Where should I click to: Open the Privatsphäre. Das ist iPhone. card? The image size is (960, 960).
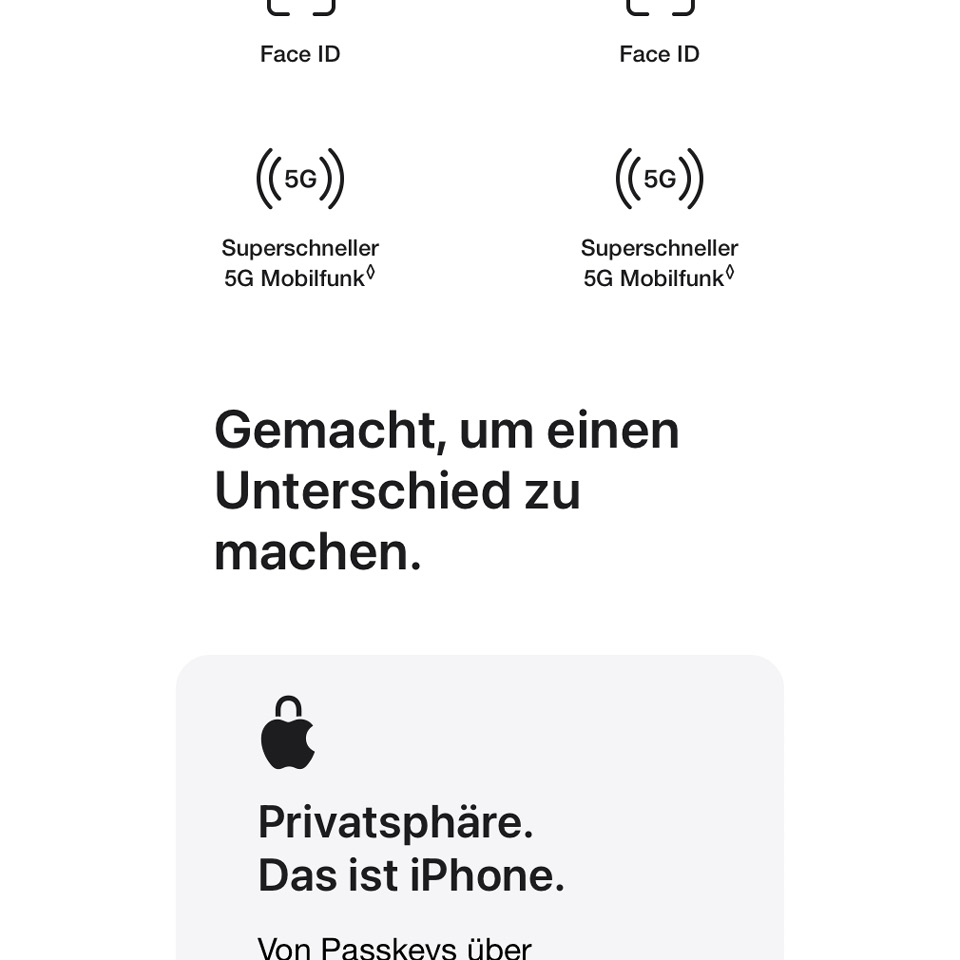click(x=411, y=848)
